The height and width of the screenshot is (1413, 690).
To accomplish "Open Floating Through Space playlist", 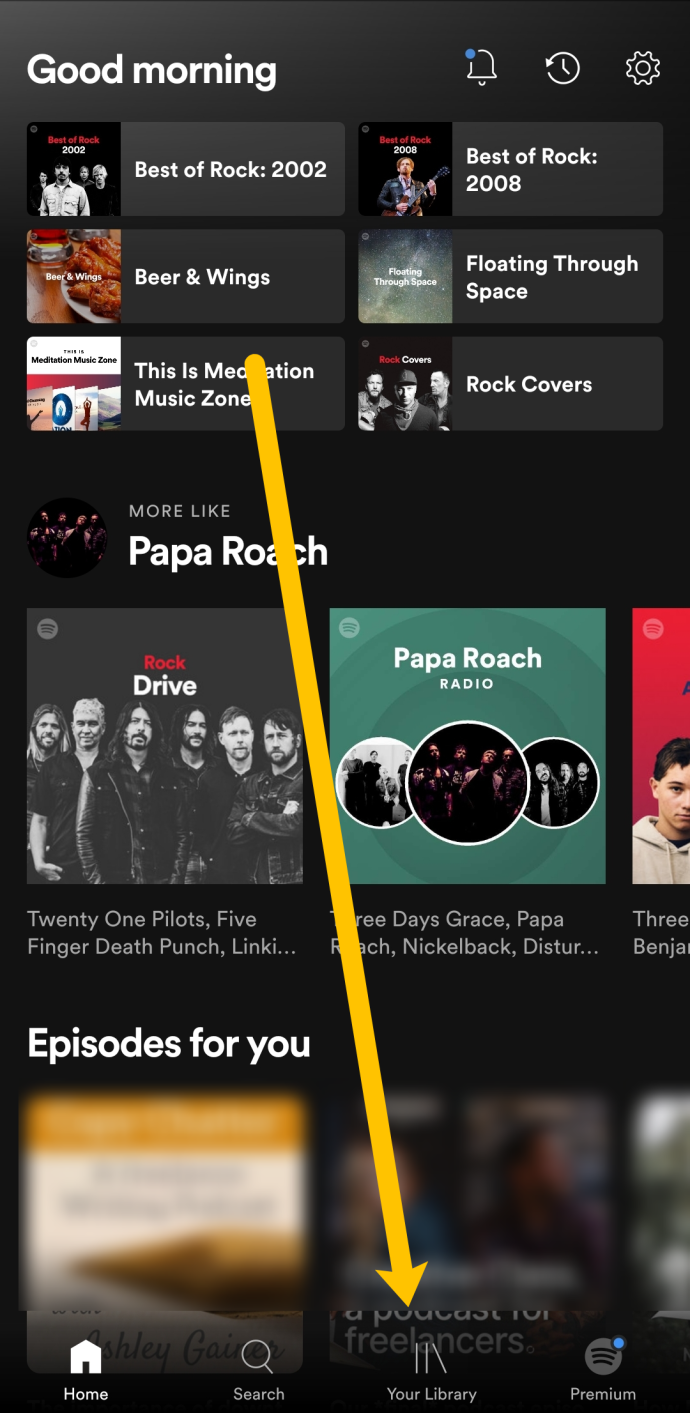I will [x=510, y=277].
